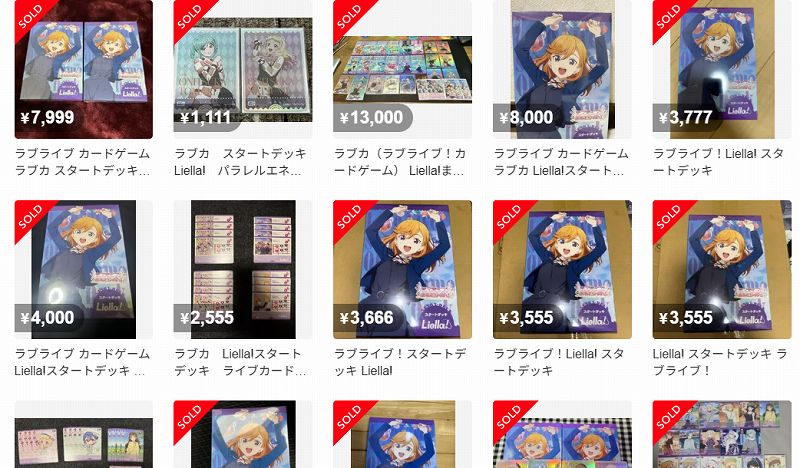The image size is (800, 468).
Task: View the ¥2,555 ライブカード listing
Action: point(243,269)
